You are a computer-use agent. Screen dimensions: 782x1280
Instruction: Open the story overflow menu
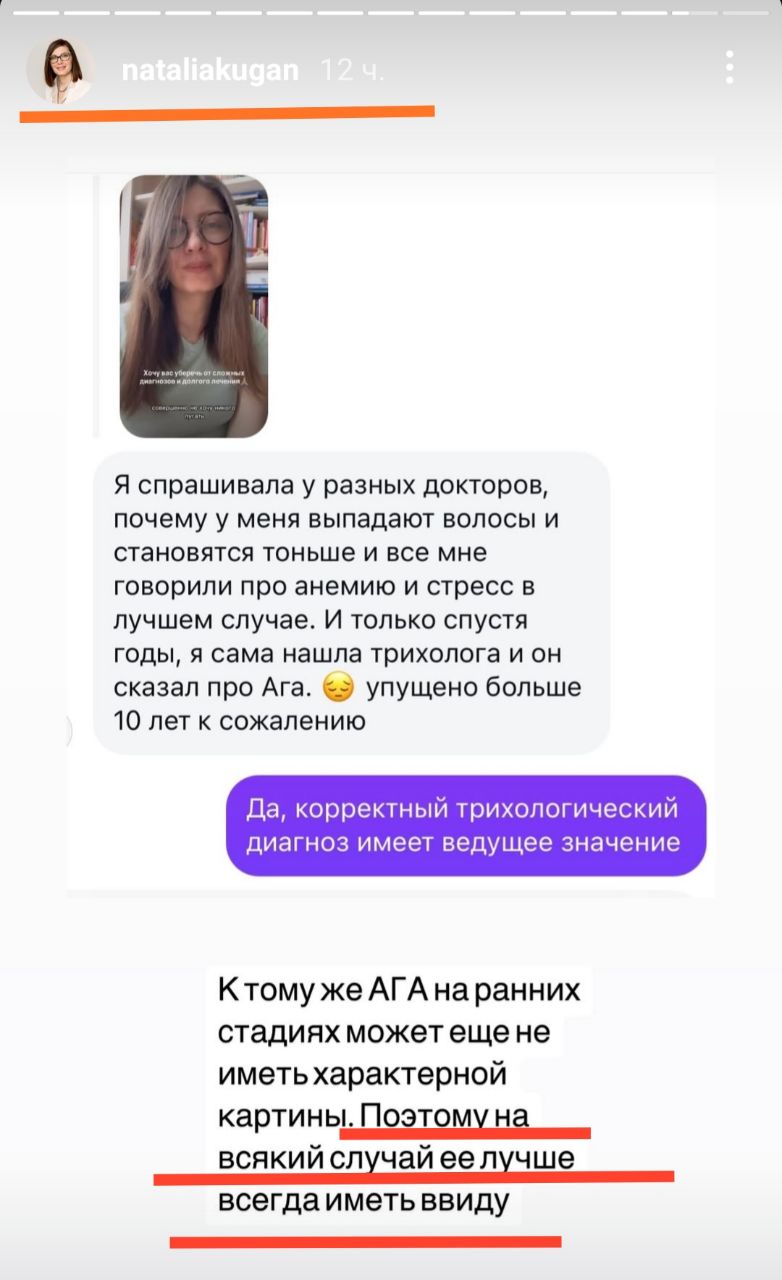pyautogui.click(x=730, y=67)
